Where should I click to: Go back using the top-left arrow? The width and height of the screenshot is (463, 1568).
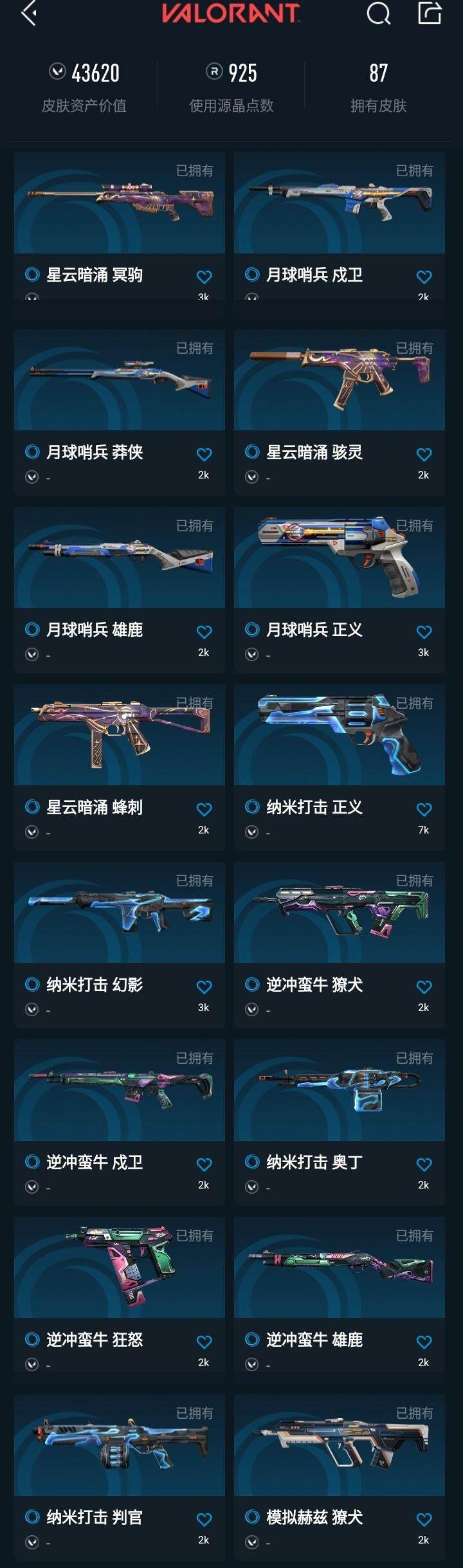28,13
